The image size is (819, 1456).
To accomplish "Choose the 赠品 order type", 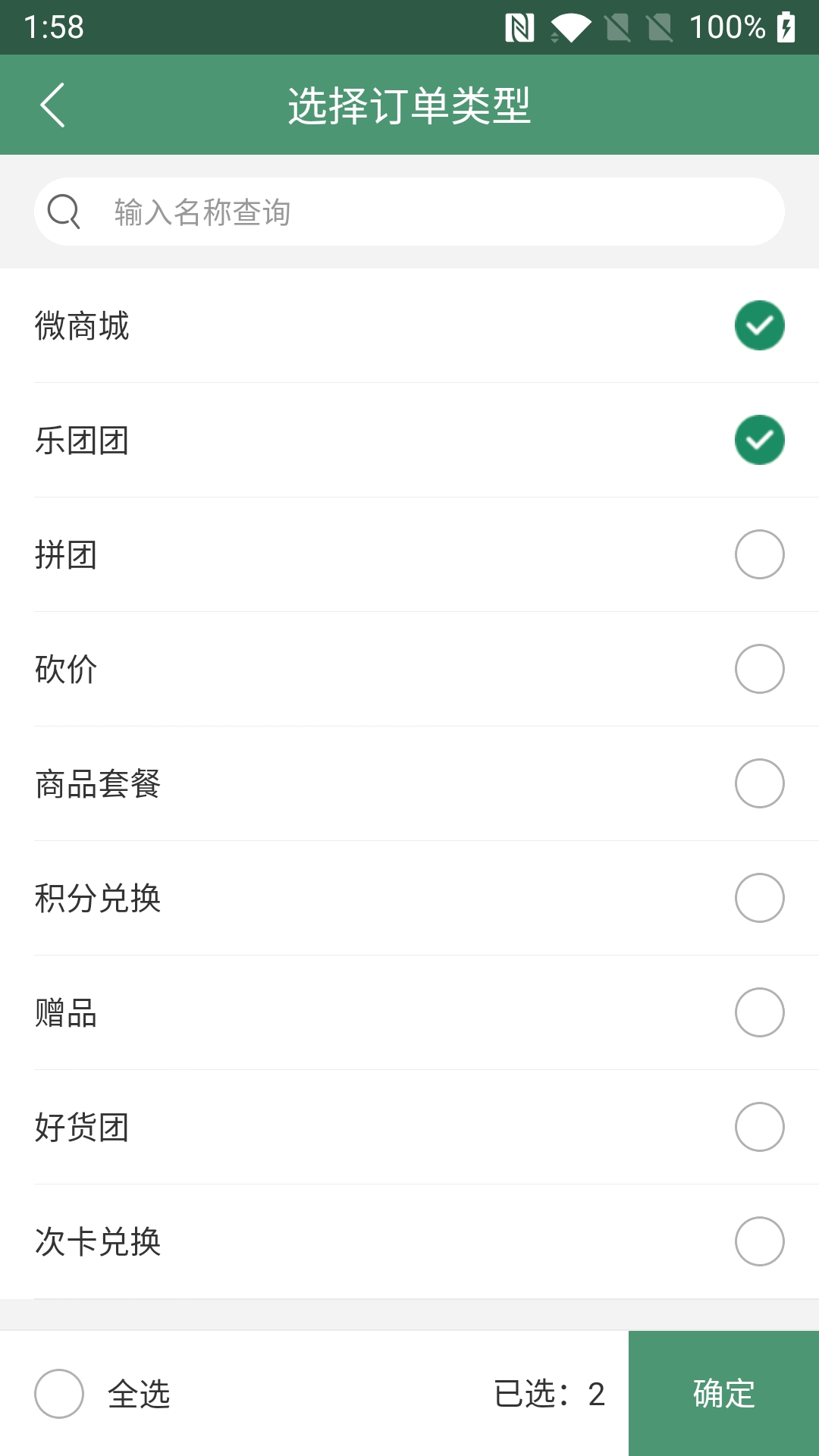I will click(x=759, y=1012).
